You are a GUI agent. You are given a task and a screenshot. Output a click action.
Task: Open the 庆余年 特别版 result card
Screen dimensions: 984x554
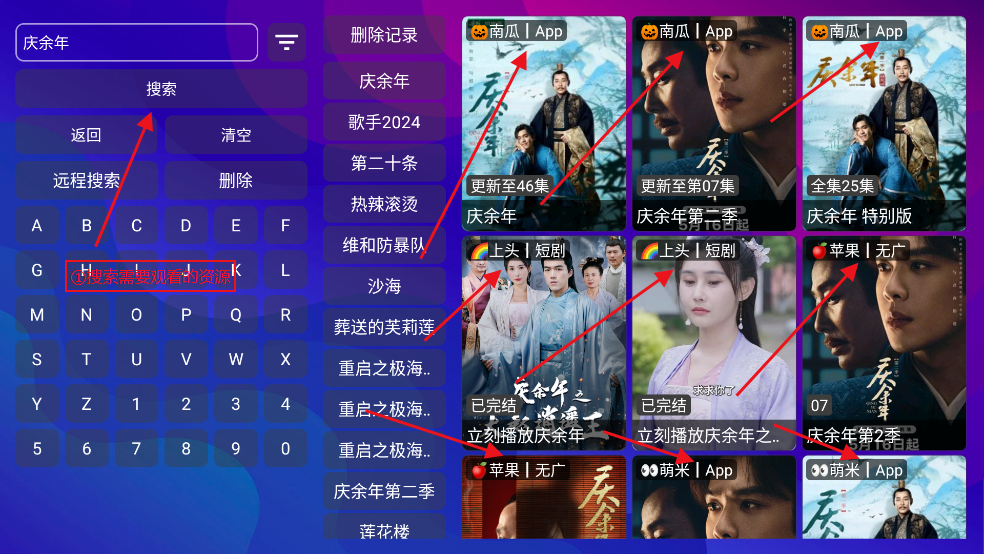(884, 120)
